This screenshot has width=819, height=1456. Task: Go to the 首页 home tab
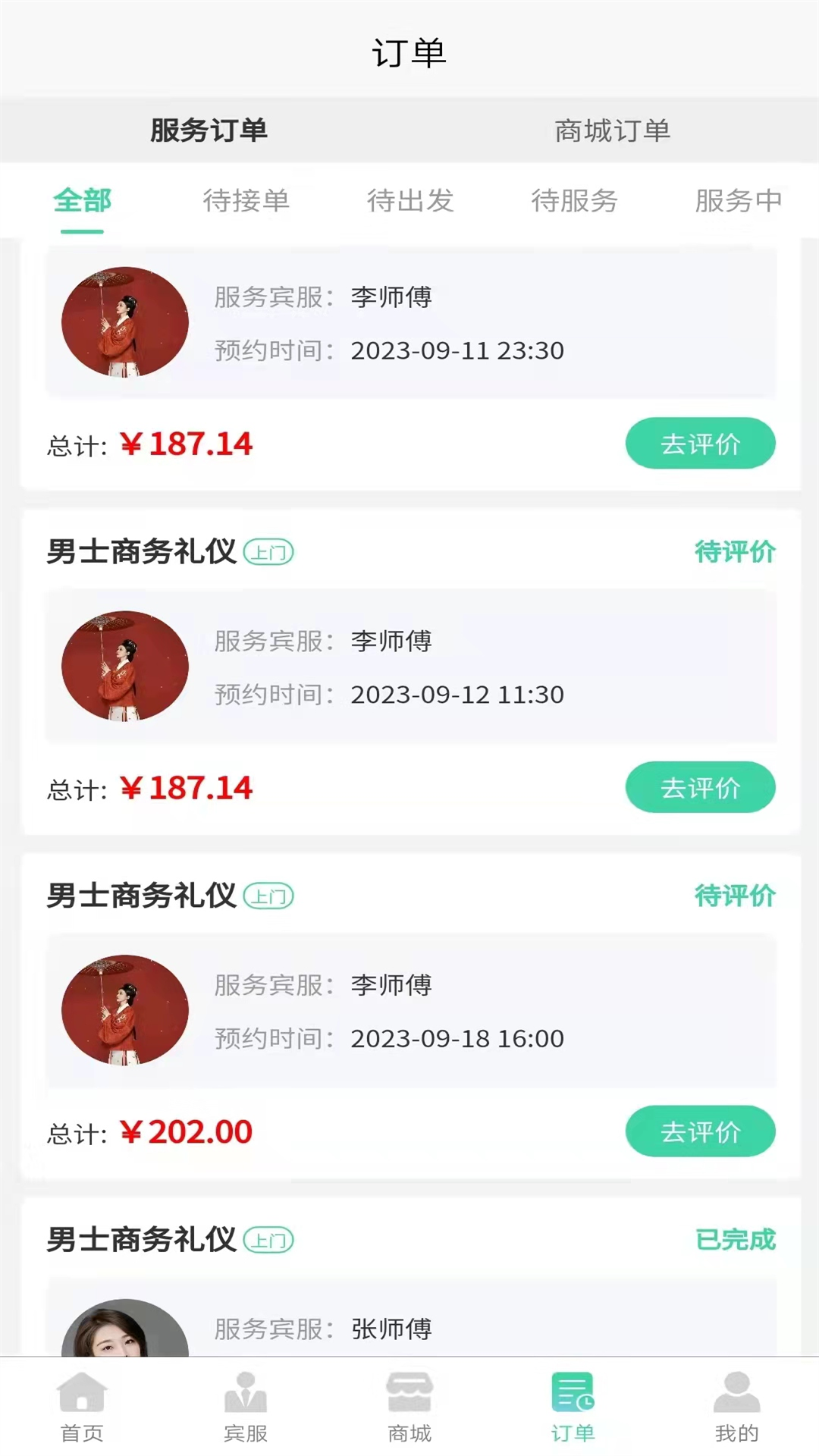point(82,1407)
